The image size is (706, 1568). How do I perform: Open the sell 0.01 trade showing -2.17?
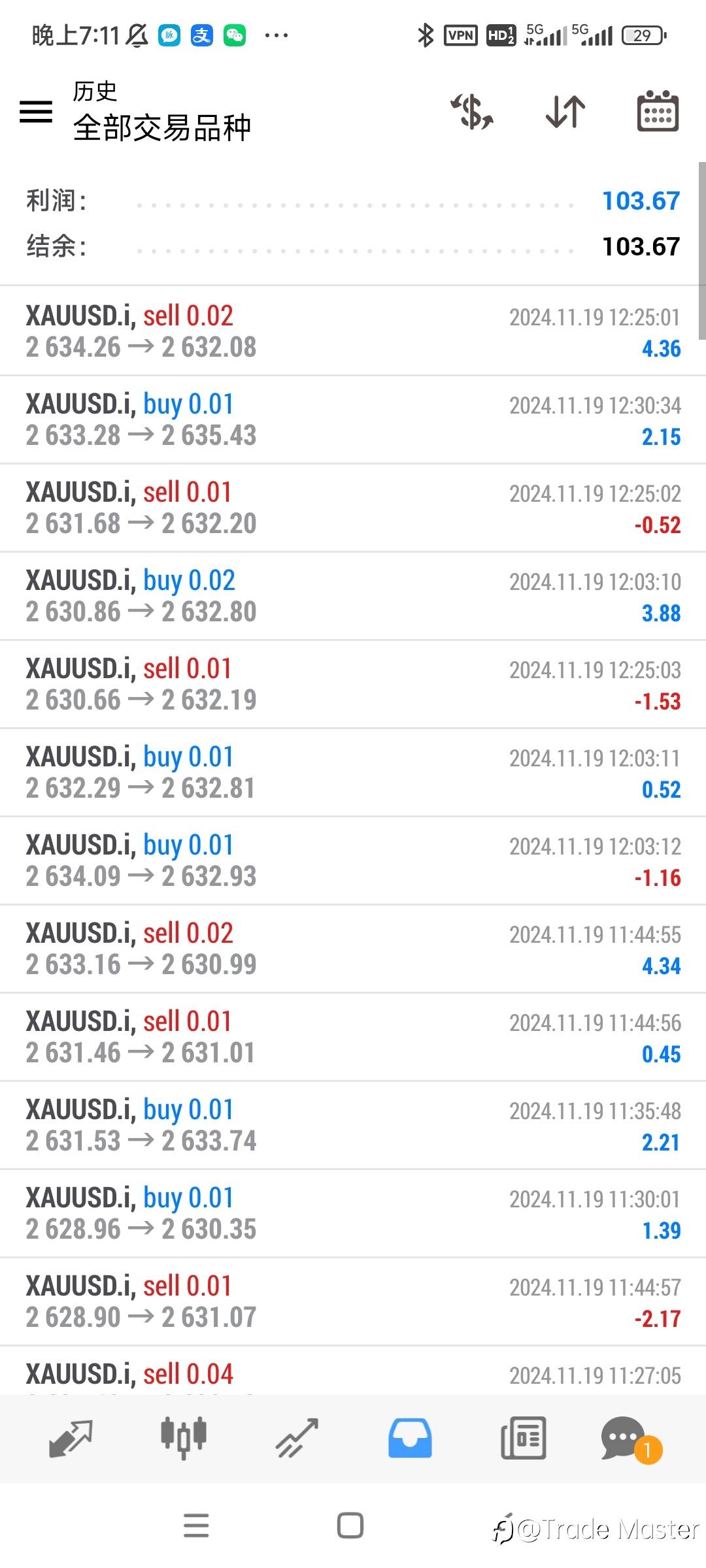353,1301
